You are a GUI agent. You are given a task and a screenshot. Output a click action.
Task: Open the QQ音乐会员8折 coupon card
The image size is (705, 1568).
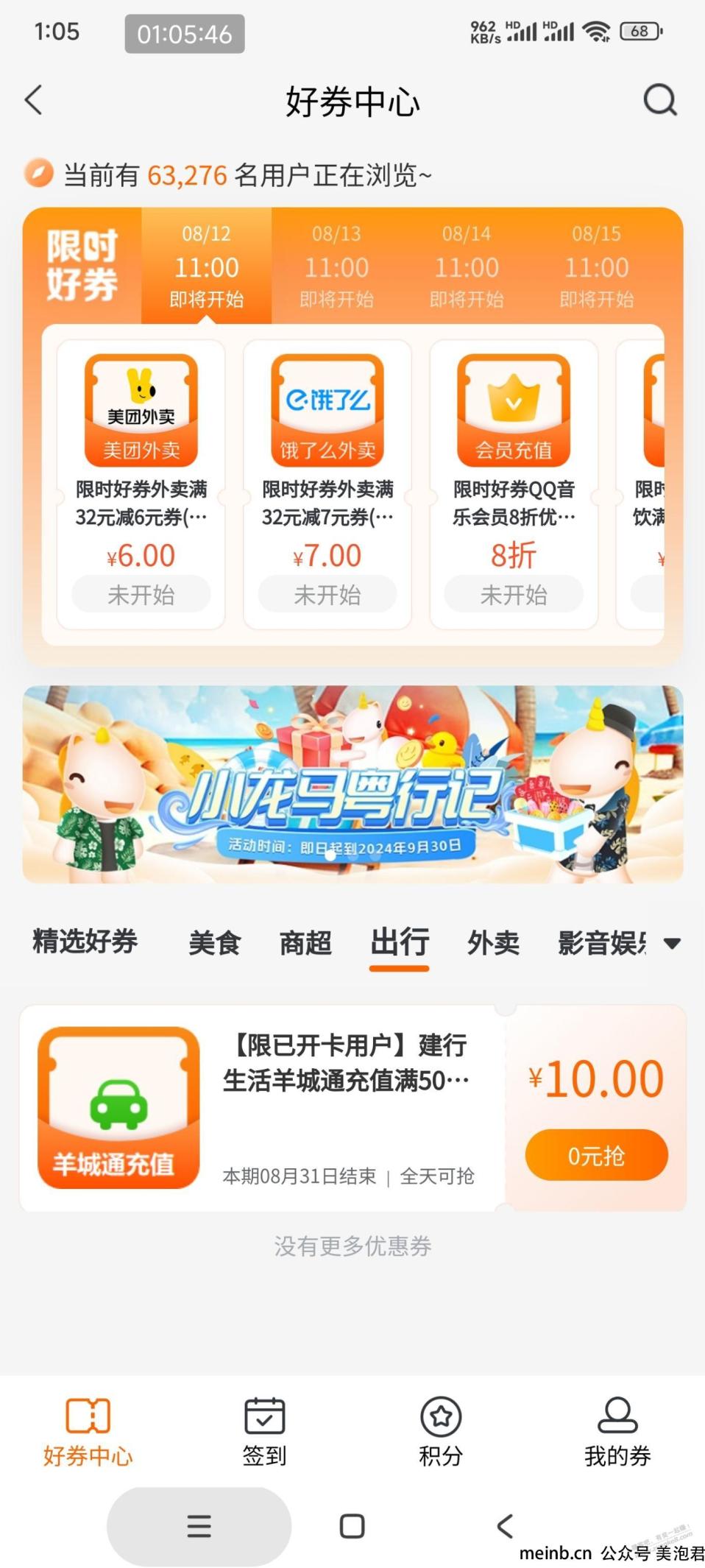click(x=514, y=484)
